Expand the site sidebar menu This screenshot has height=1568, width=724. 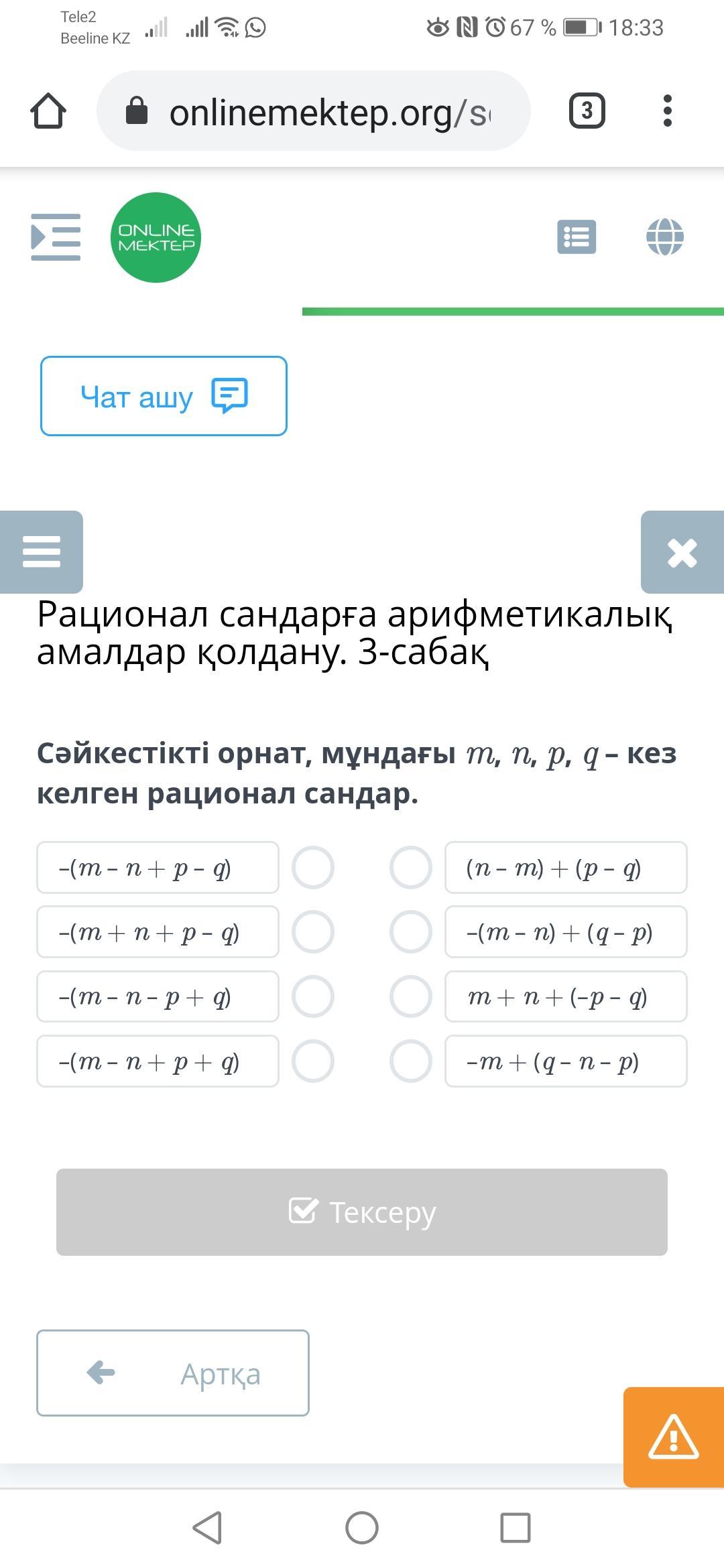click(x=56, y=237)
